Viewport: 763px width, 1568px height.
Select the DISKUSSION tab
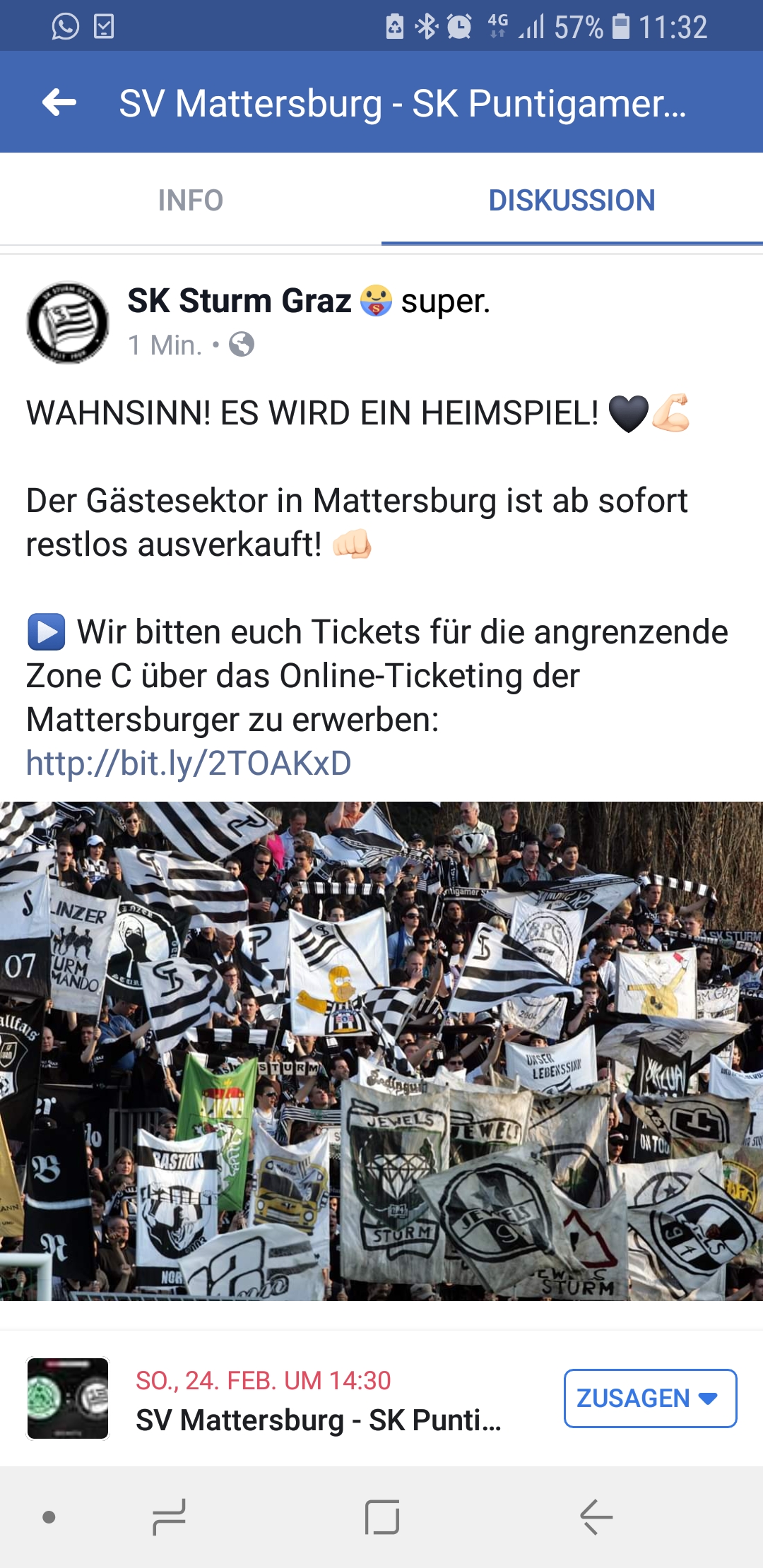(572, 201)
